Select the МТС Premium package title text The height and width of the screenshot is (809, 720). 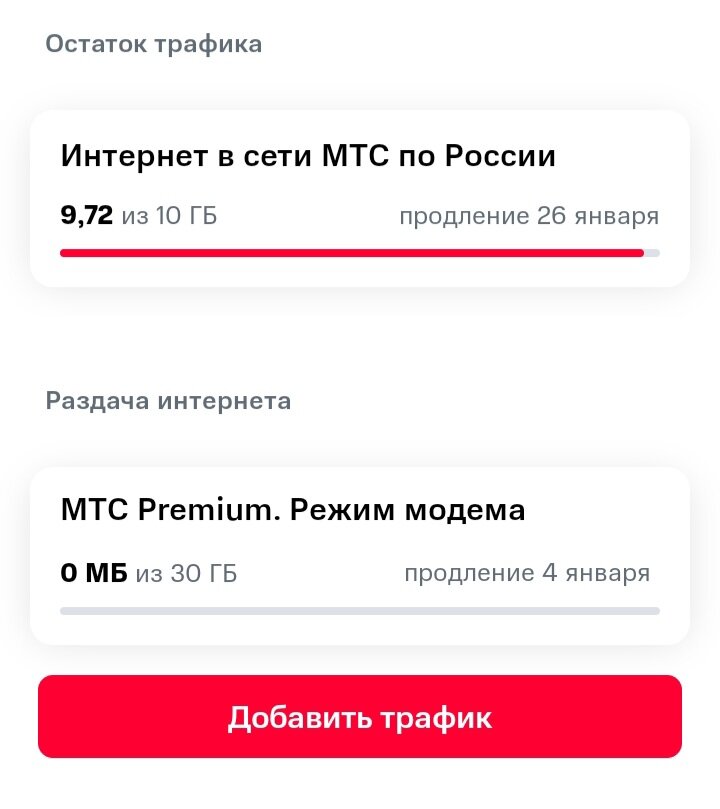tap(292, 509)
